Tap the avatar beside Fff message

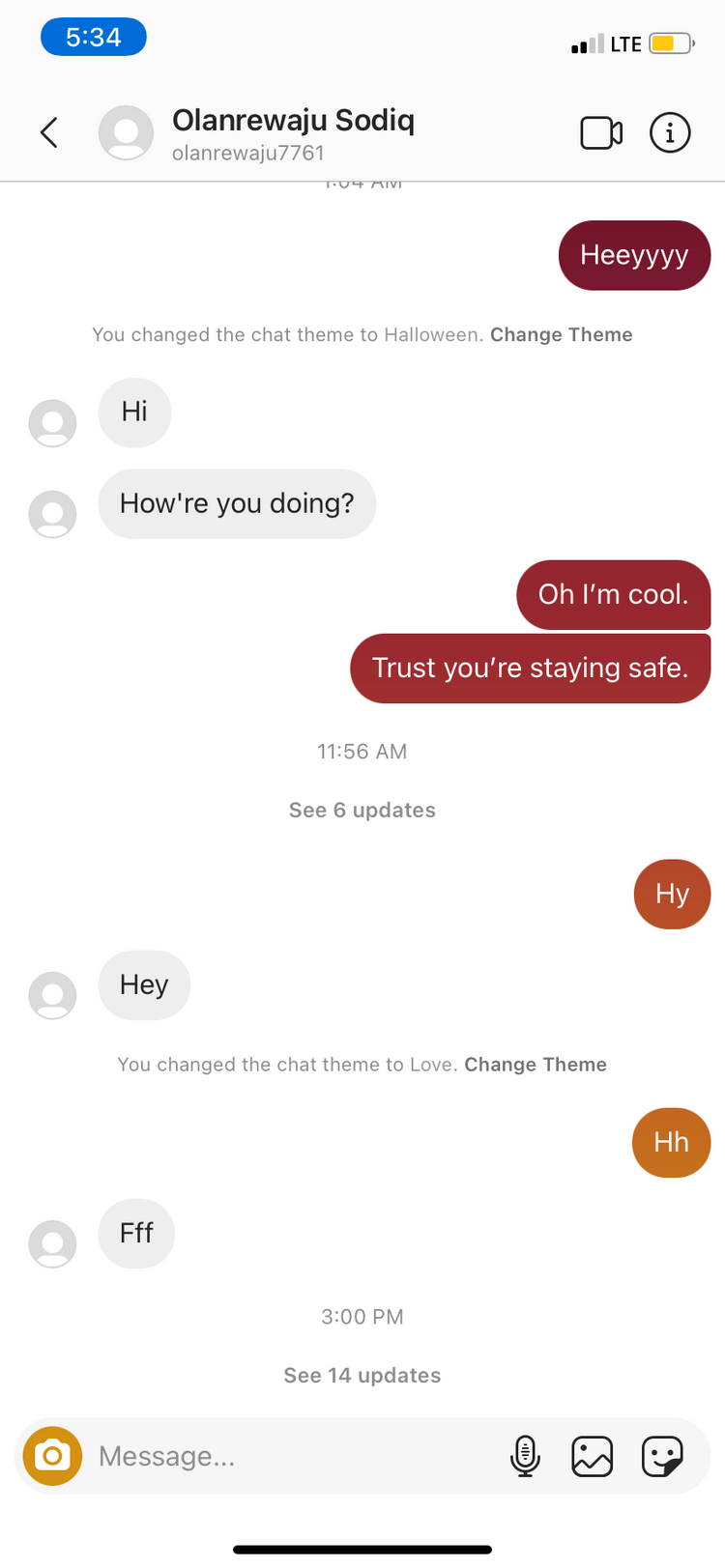[x=53, y=1243]
